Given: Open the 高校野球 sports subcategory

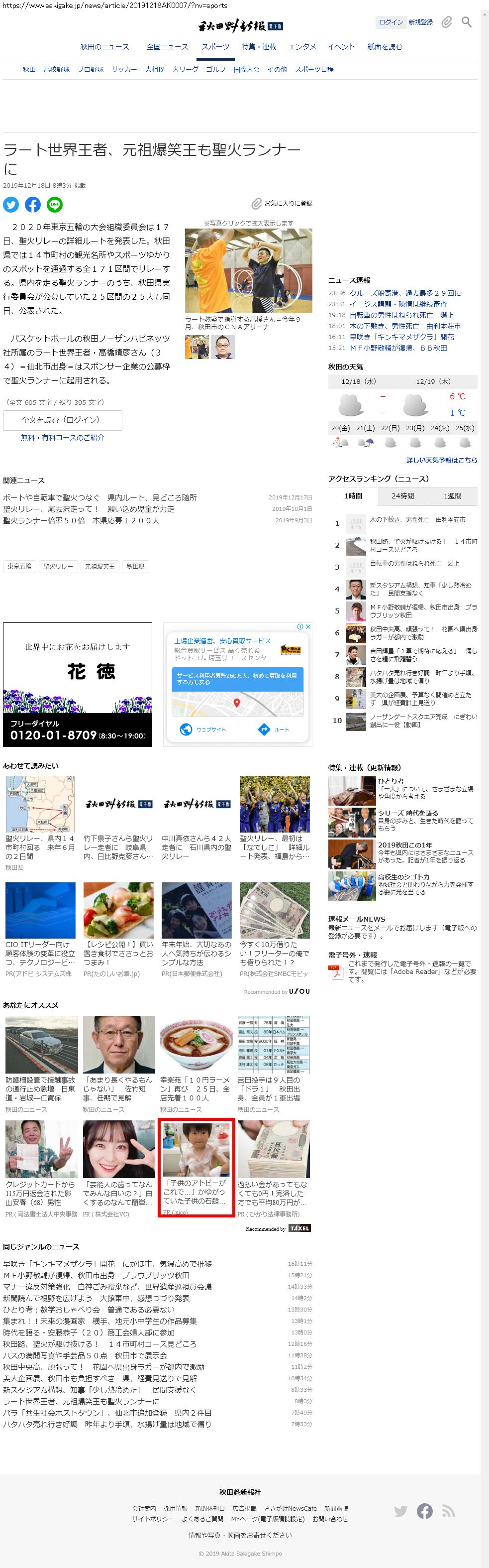Looking at the screenshot, I should coord(57,69).
